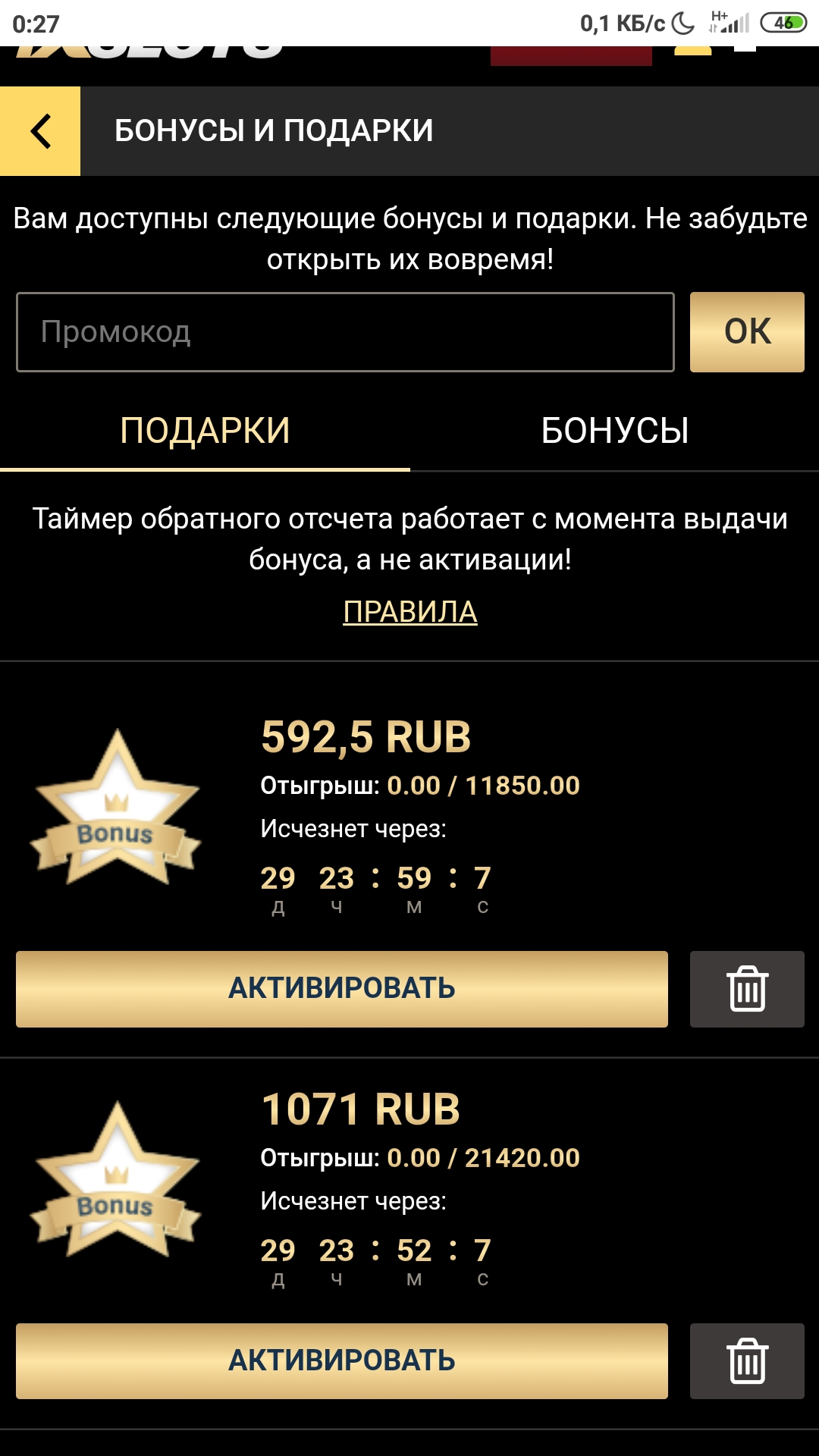Focus the Промокод input field
This screenshot has width=819, height=1456.
tap(345, 332)
